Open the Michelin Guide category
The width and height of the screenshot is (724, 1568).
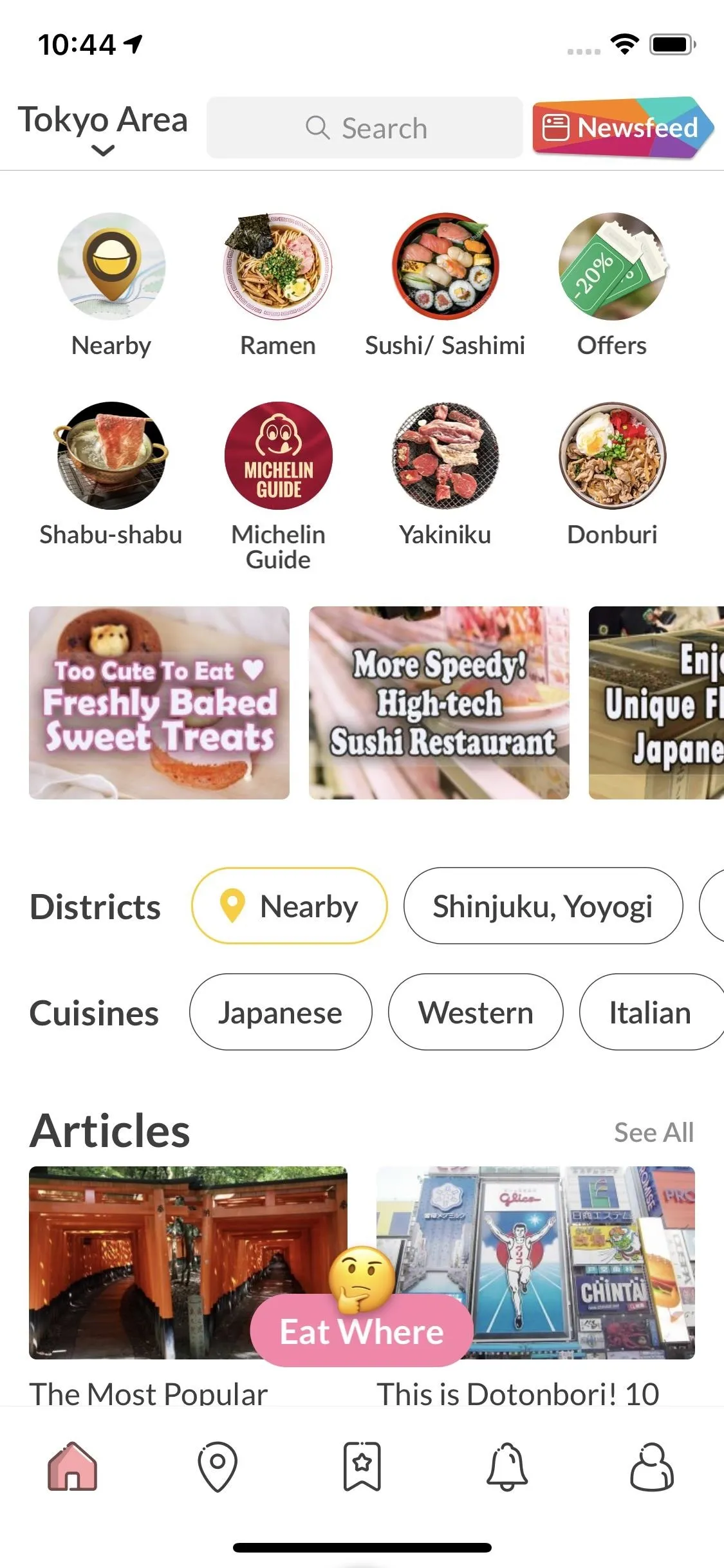pos(278,487)
